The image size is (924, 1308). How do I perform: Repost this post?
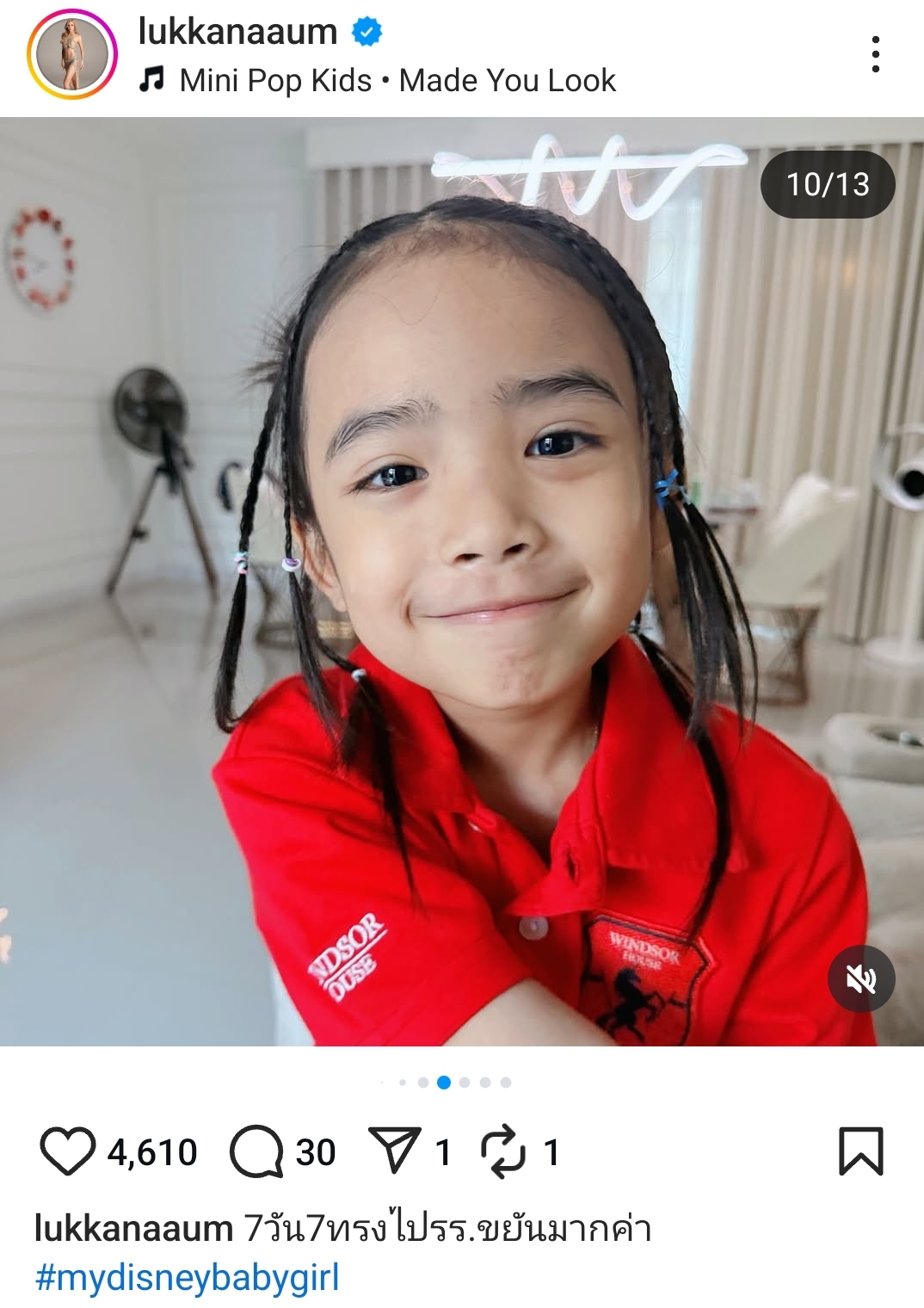point(502,1151)
